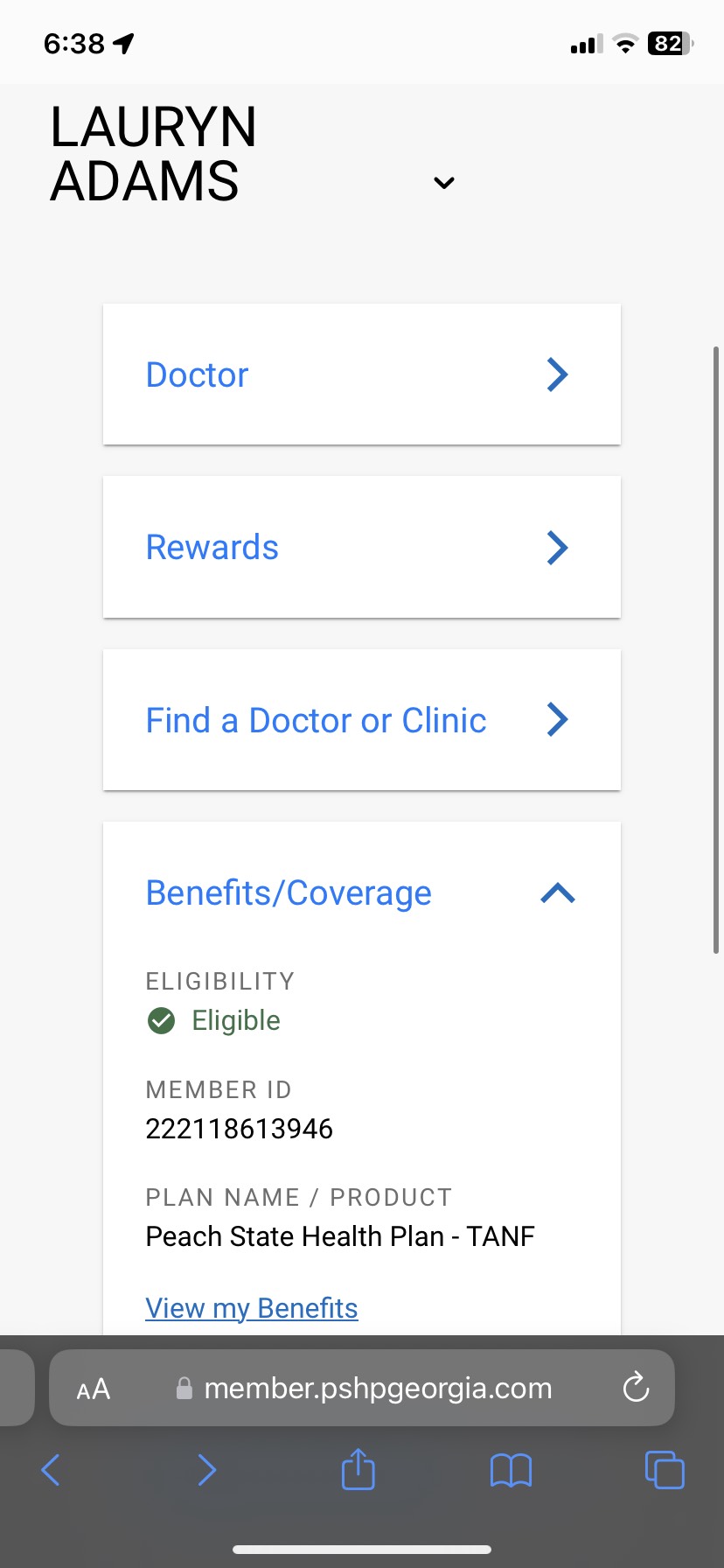Viewport: 724px width, 1568px height.
Task: Open the AA reader options in Safari
Action: [x=94, y=1389]
